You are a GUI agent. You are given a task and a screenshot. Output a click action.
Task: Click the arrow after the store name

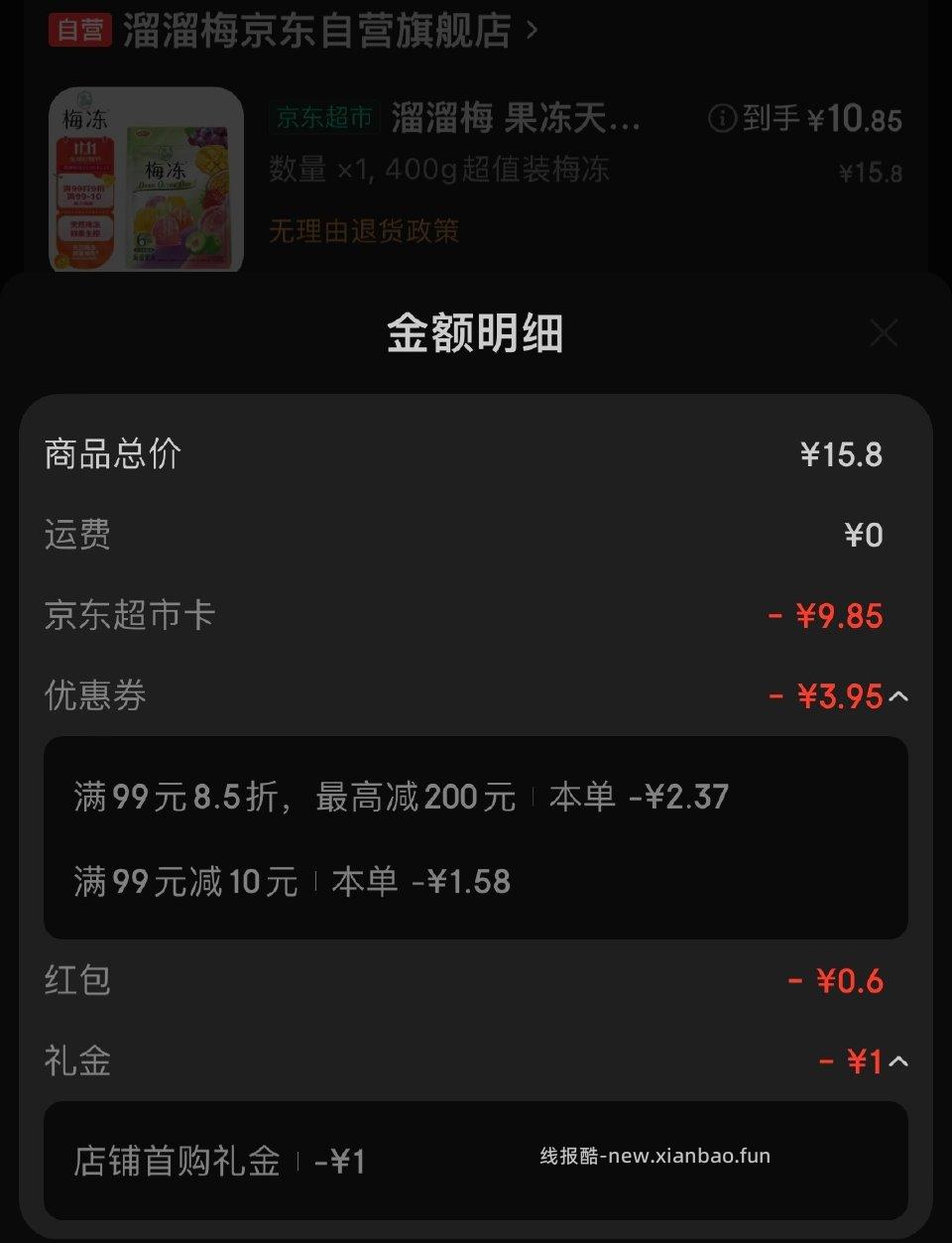point(532,32)
